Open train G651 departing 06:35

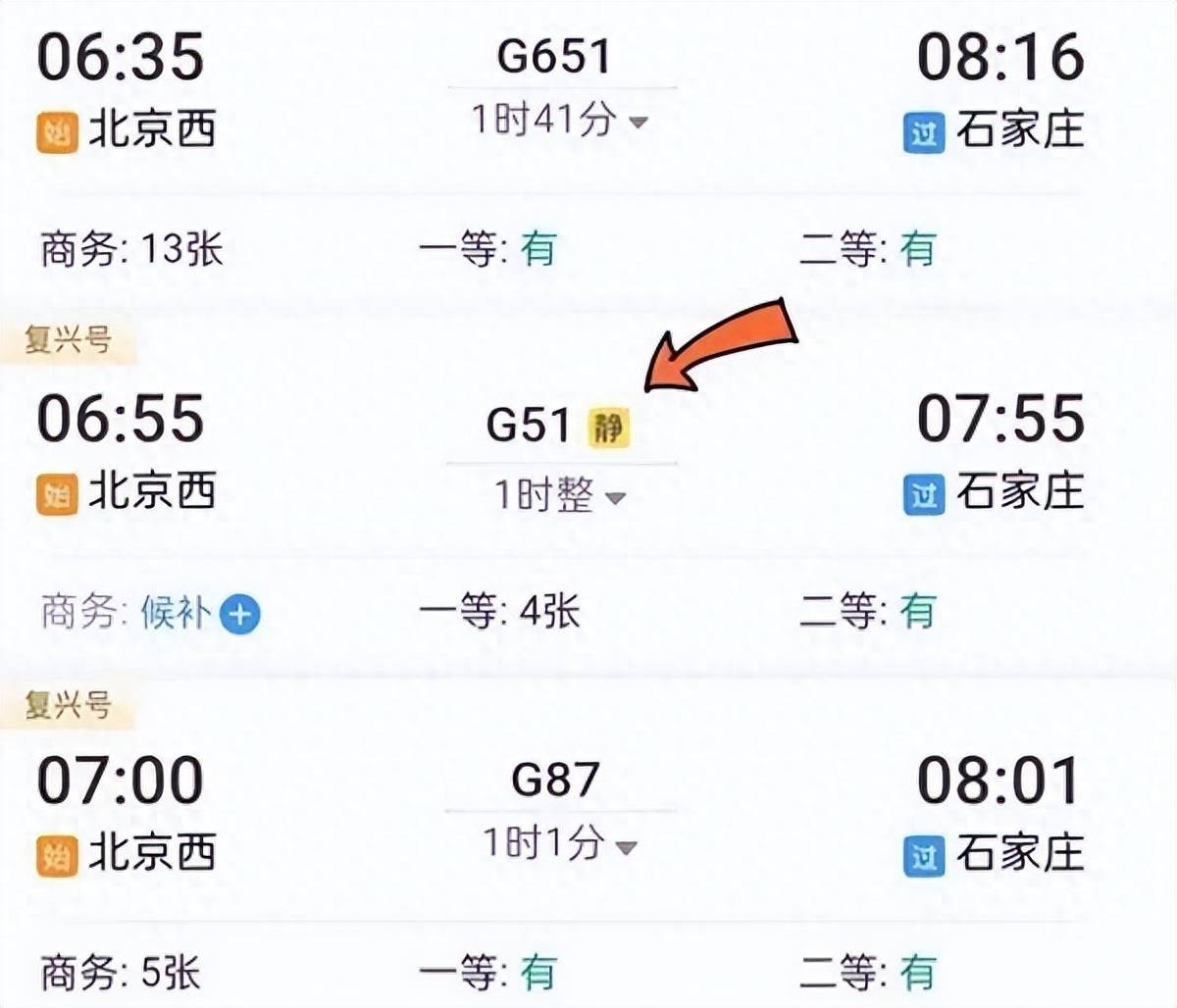tap(554, 55)
